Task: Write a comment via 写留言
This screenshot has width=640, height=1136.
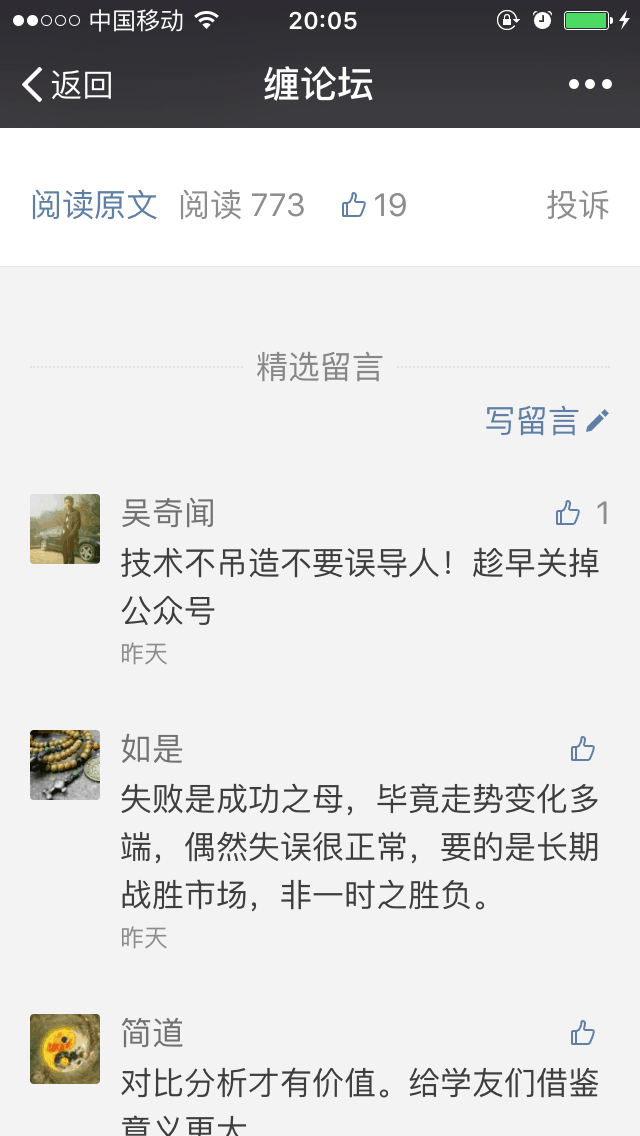Action: [x=546, y=421]
